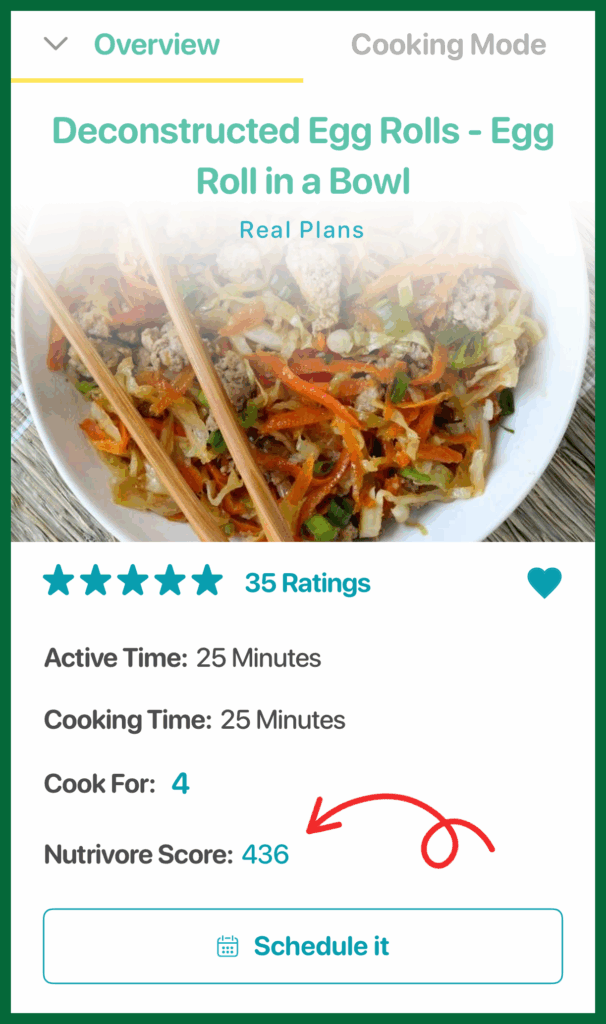This screenshot has width=606, height=1024.
Task: Open the 35 Ratings link
Action: pyautogui.click(x=308, y=583)
